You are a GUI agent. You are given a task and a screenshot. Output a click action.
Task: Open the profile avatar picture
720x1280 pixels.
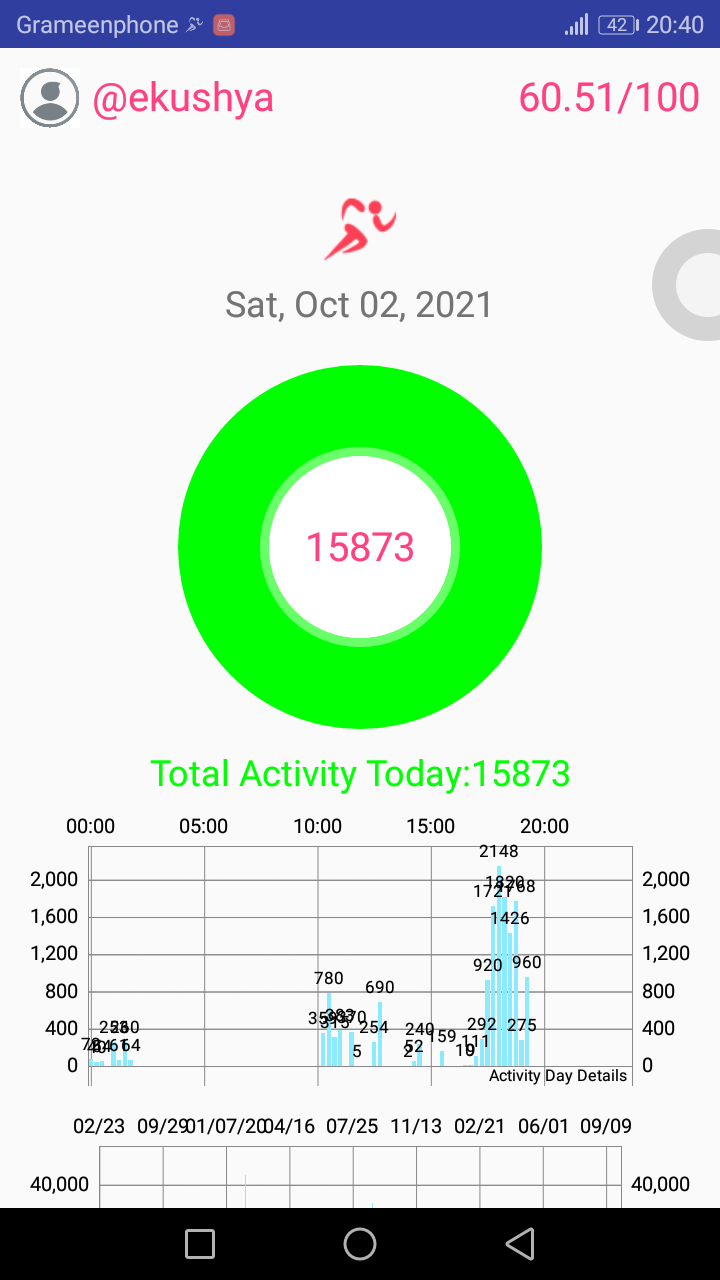[49, 98]
